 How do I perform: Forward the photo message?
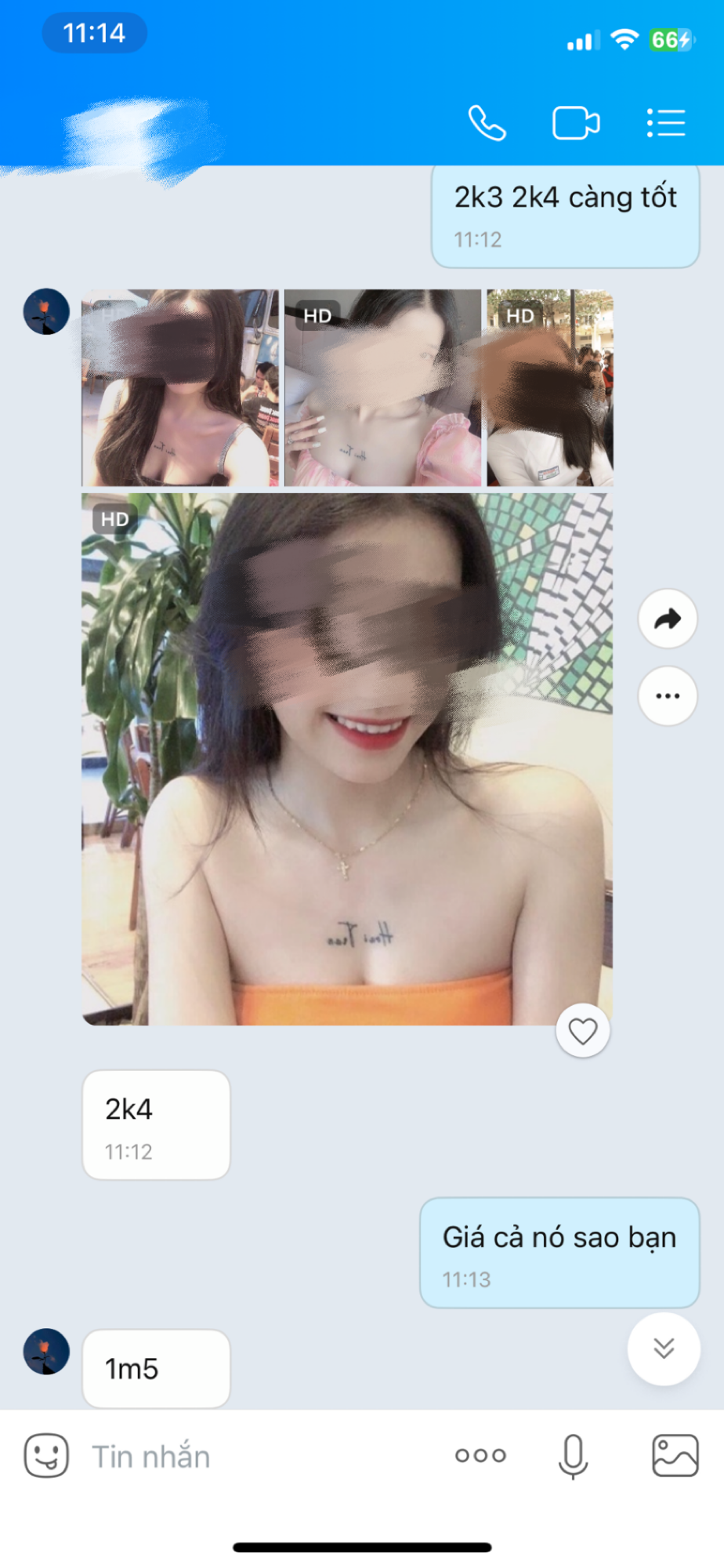click(x=668, y=619)
